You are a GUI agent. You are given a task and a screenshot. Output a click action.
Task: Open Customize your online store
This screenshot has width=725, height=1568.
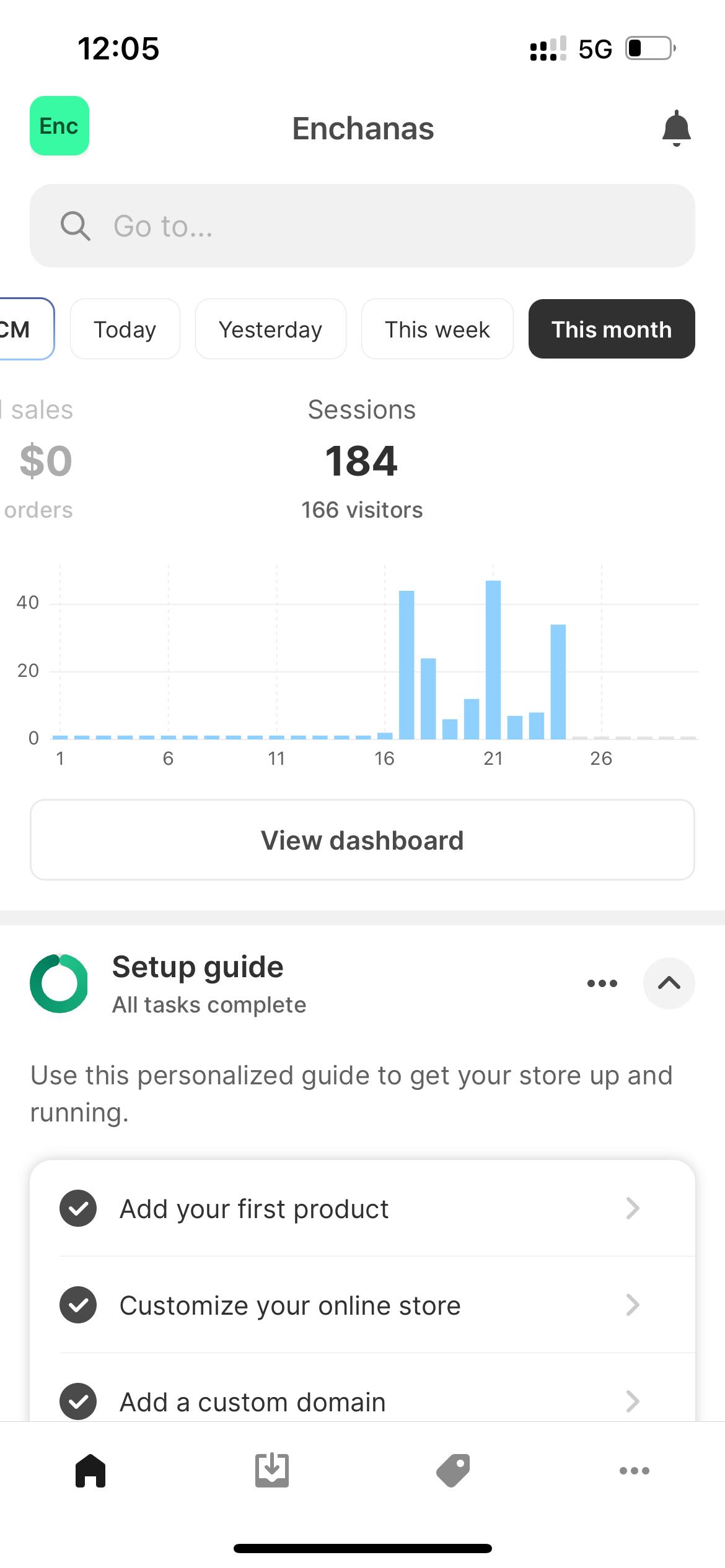click(362, 1305)
